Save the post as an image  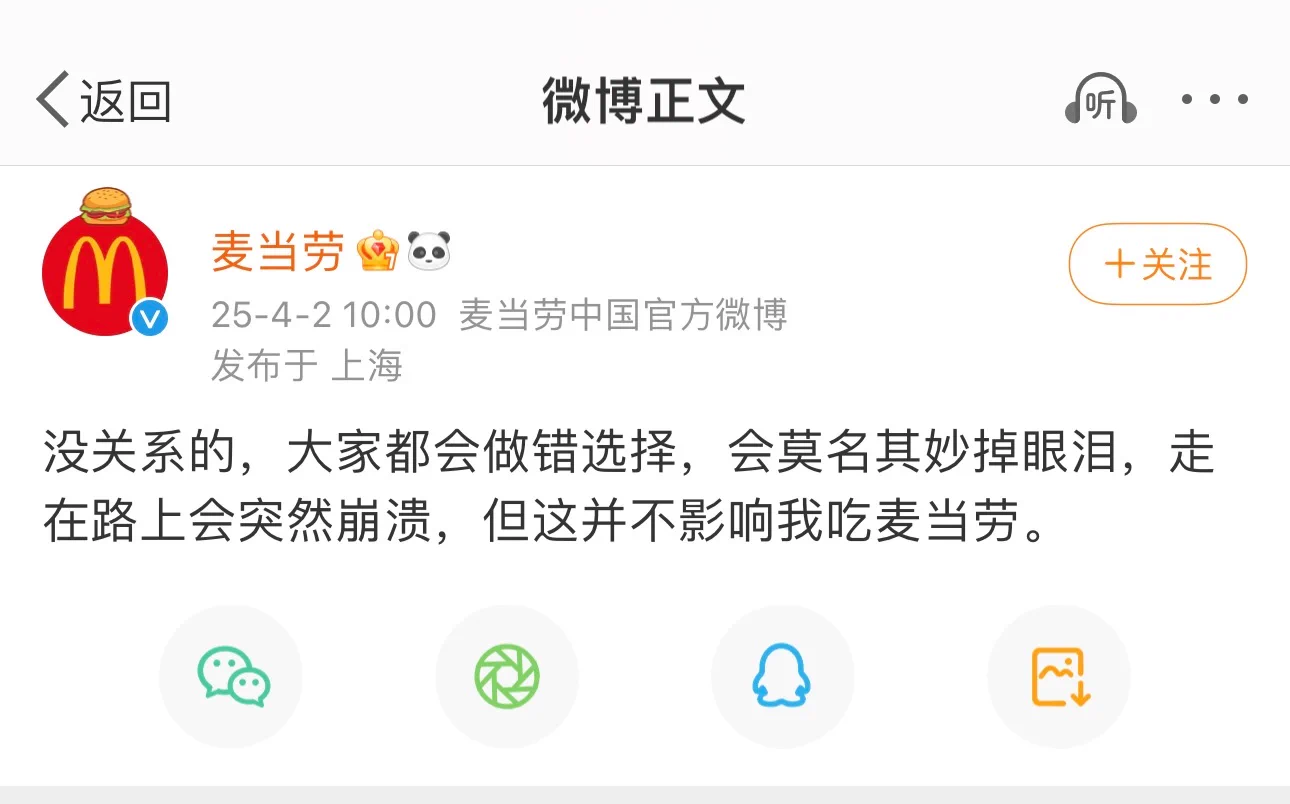[x=1059, y=677]
